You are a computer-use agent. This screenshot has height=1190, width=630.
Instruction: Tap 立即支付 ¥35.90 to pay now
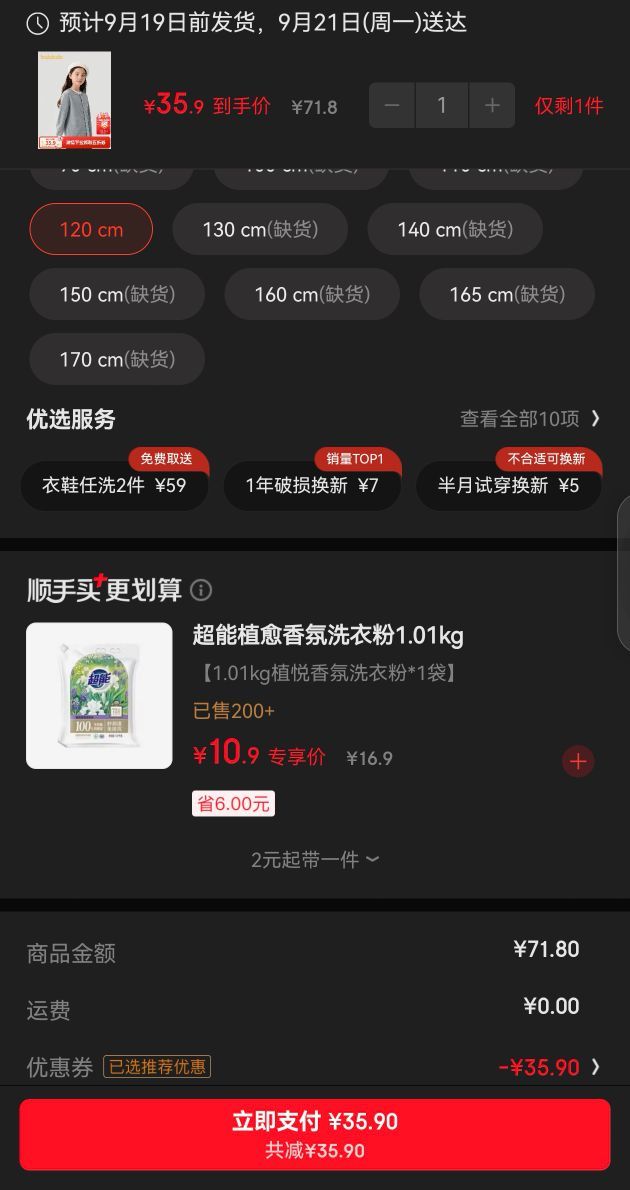pyautogui.click(x=315, y=1135)
